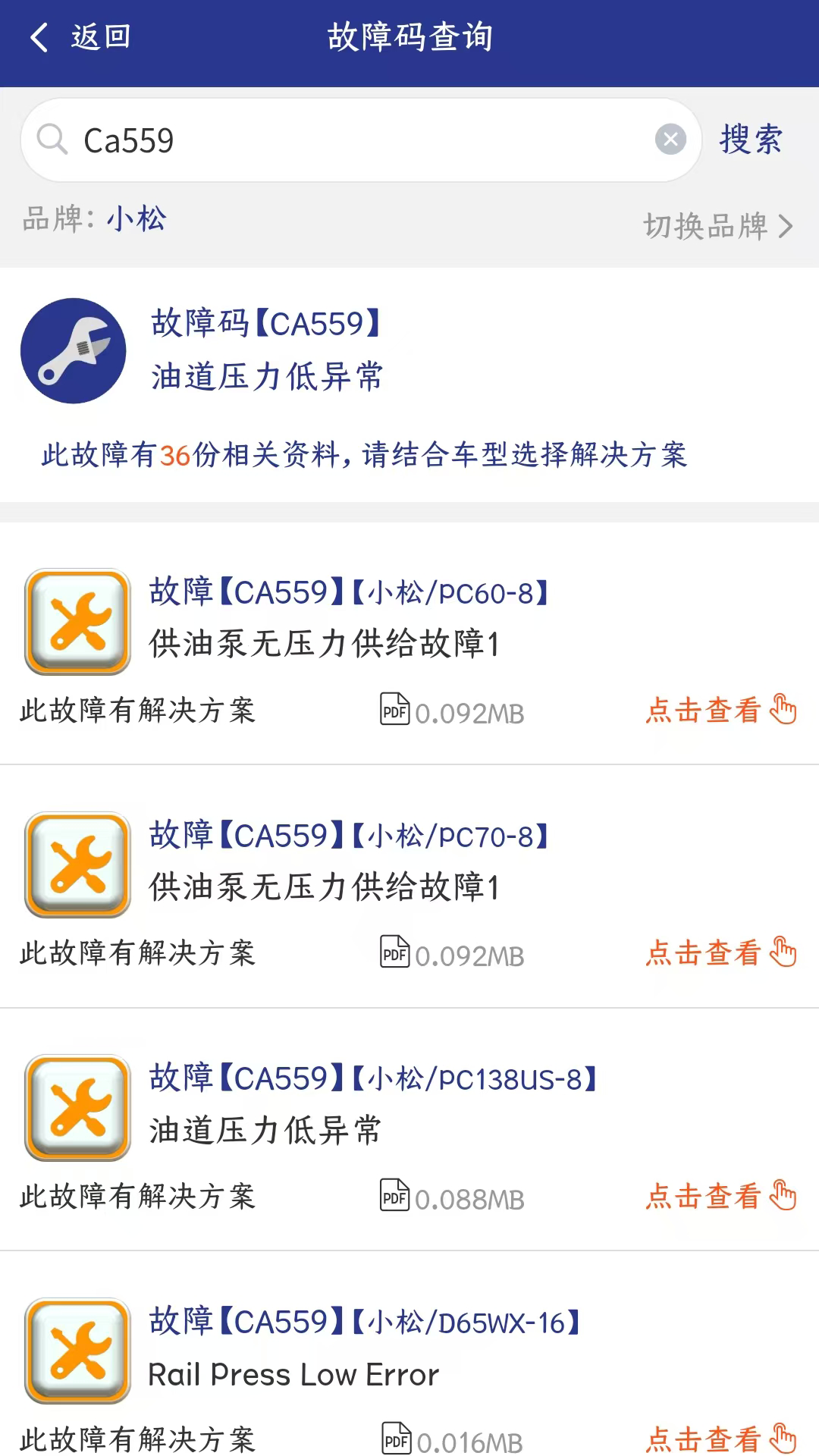Viewport: 819px width, 1456px height.
Task: Tap the 返回 back arrow
Action: coord(39,37)
